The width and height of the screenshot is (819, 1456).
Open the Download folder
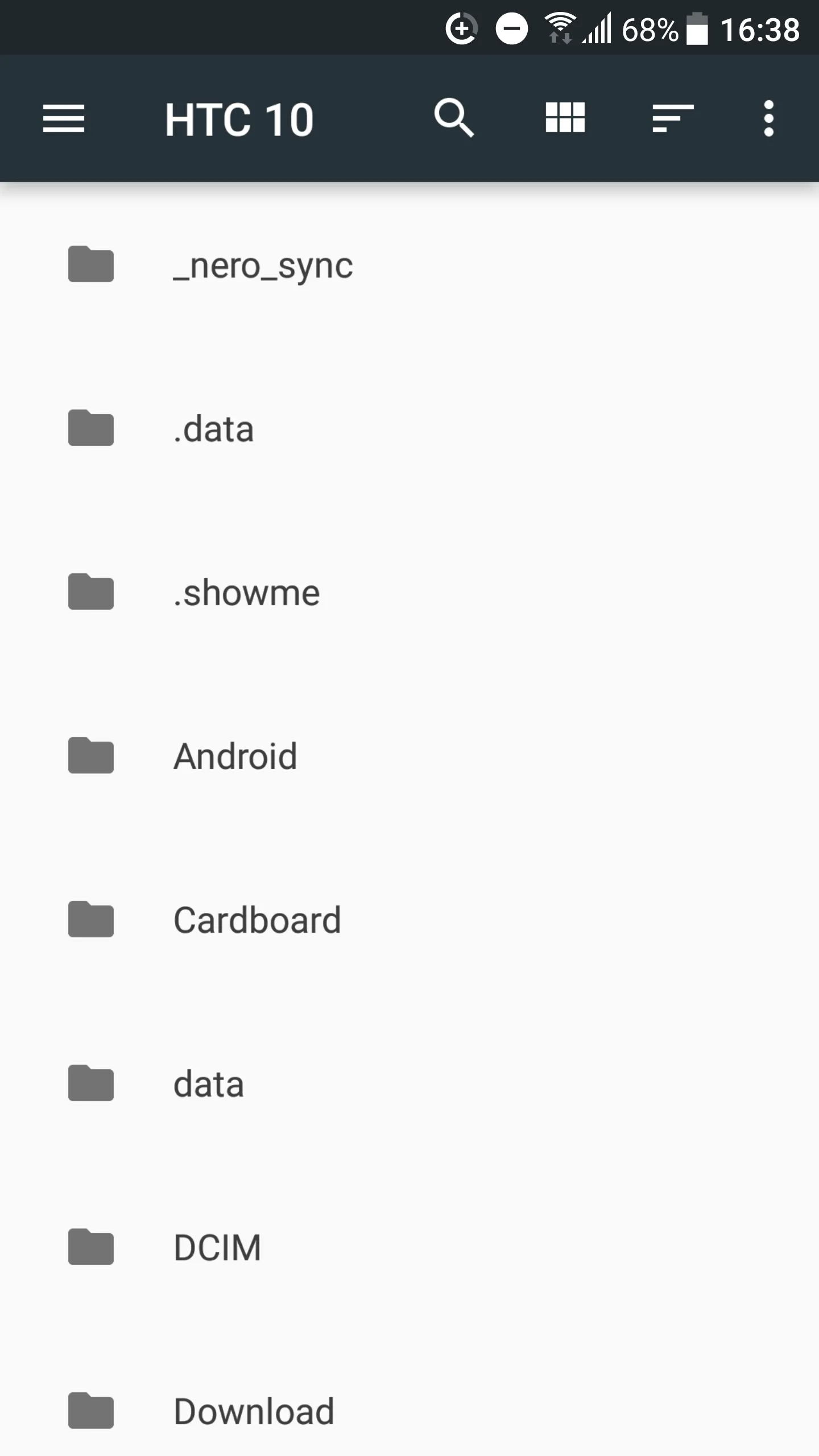(254, 1412)
